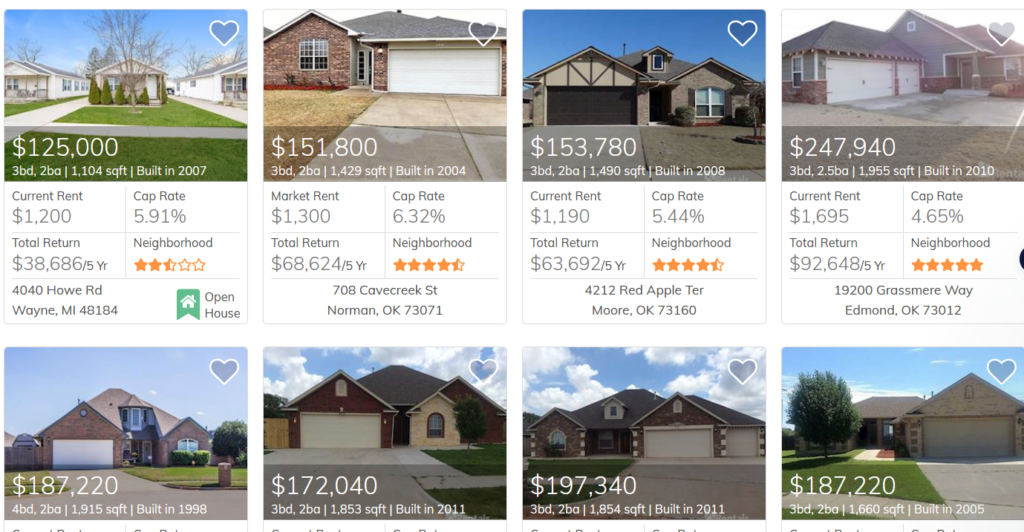Favorite the 19200 Grassmere Way home
Image resolution: width=1024 pixels, height=532 pixels.
click(1001, 33)
